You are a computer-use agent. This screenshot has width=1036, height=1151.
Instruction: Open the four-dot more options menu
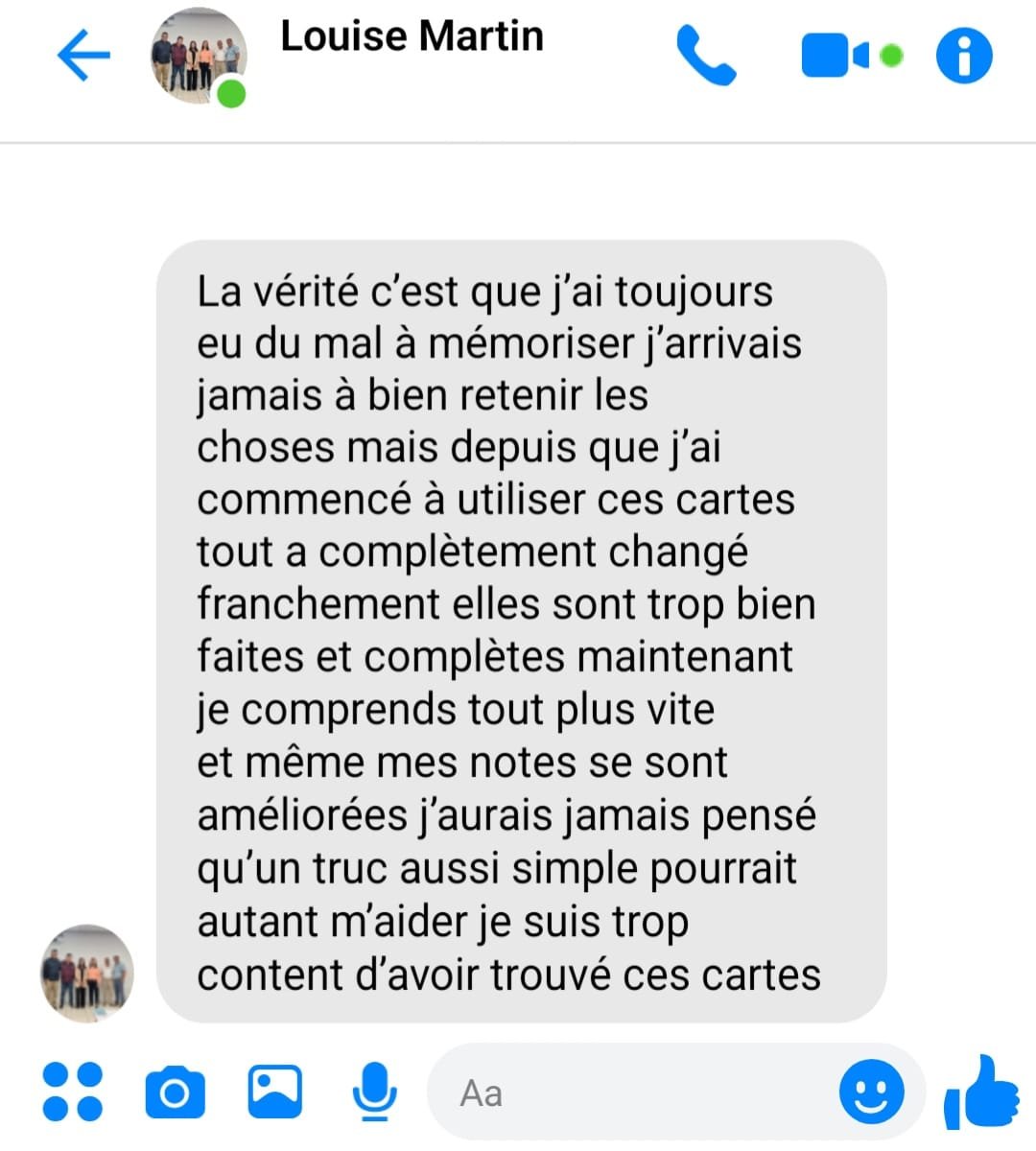coord(73,1092)
